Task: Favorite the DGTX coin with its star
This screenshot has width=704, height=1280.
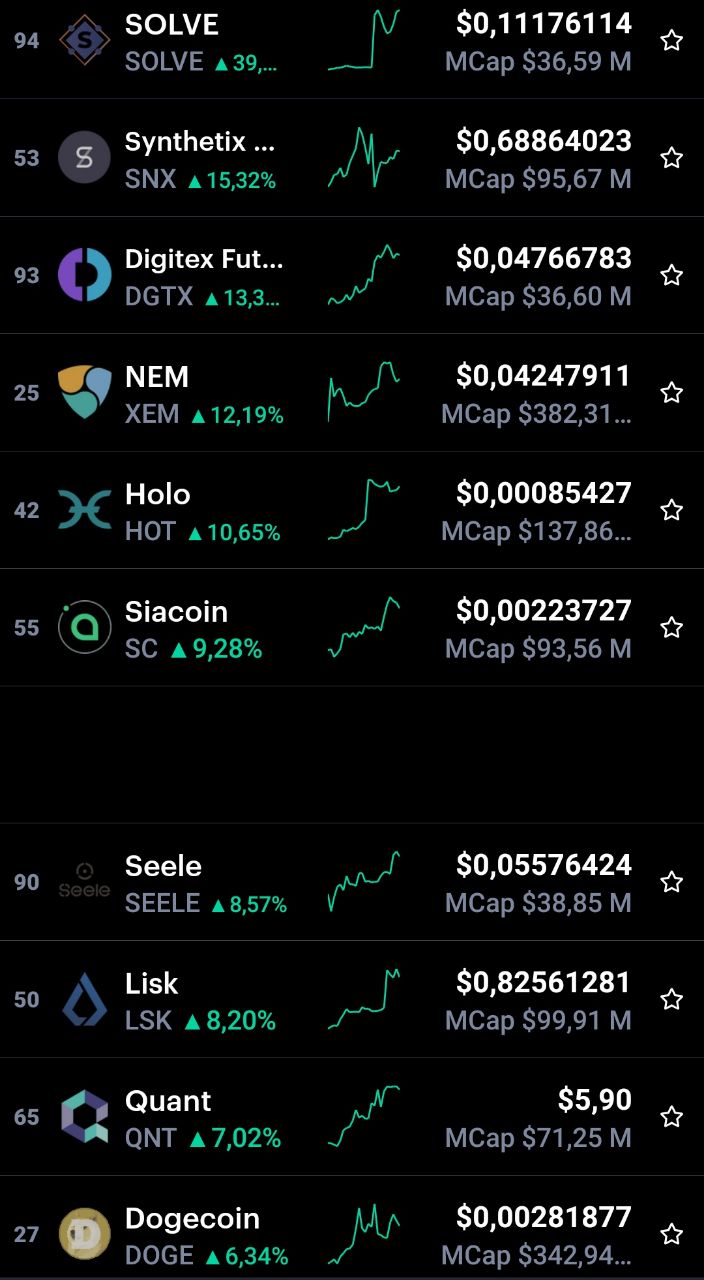Action: pyautogui.click(x=672, y=275)
